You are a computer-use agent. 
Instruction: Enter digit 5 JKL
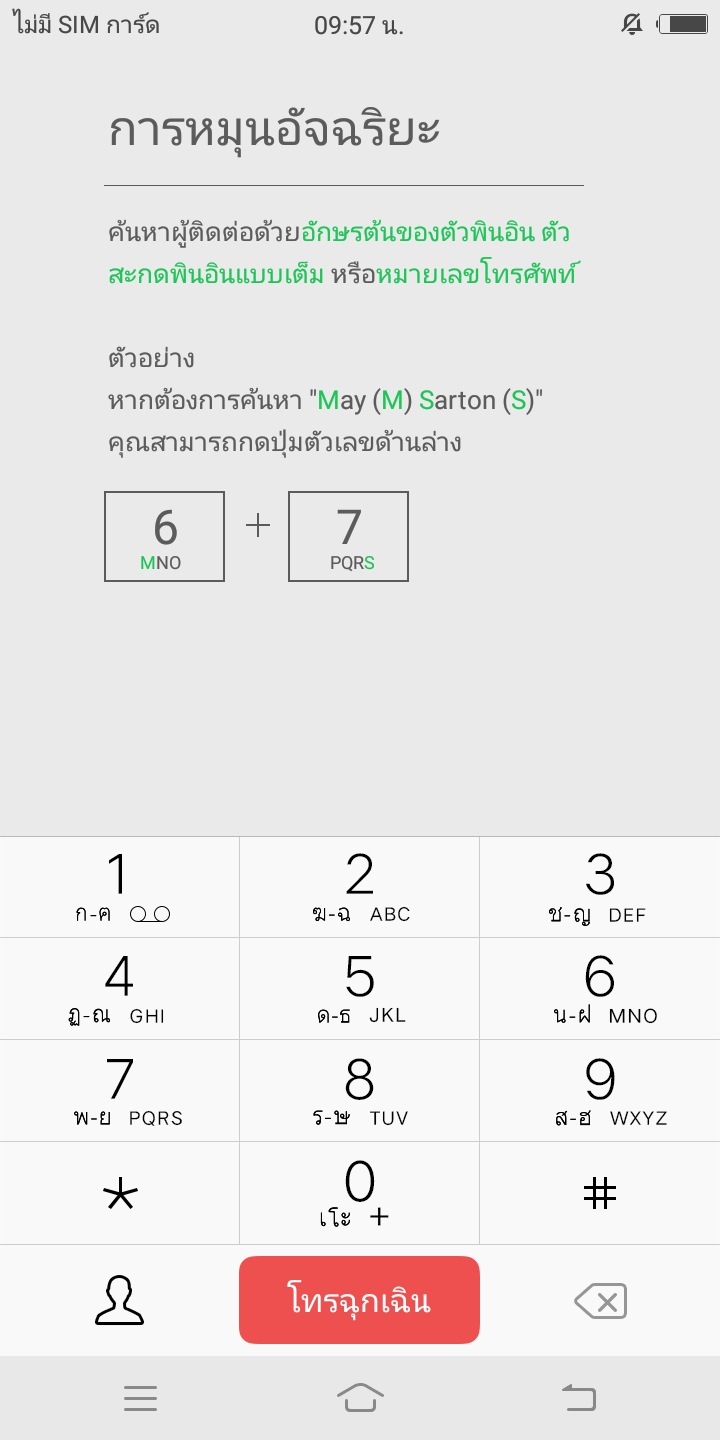click(359, 989)
